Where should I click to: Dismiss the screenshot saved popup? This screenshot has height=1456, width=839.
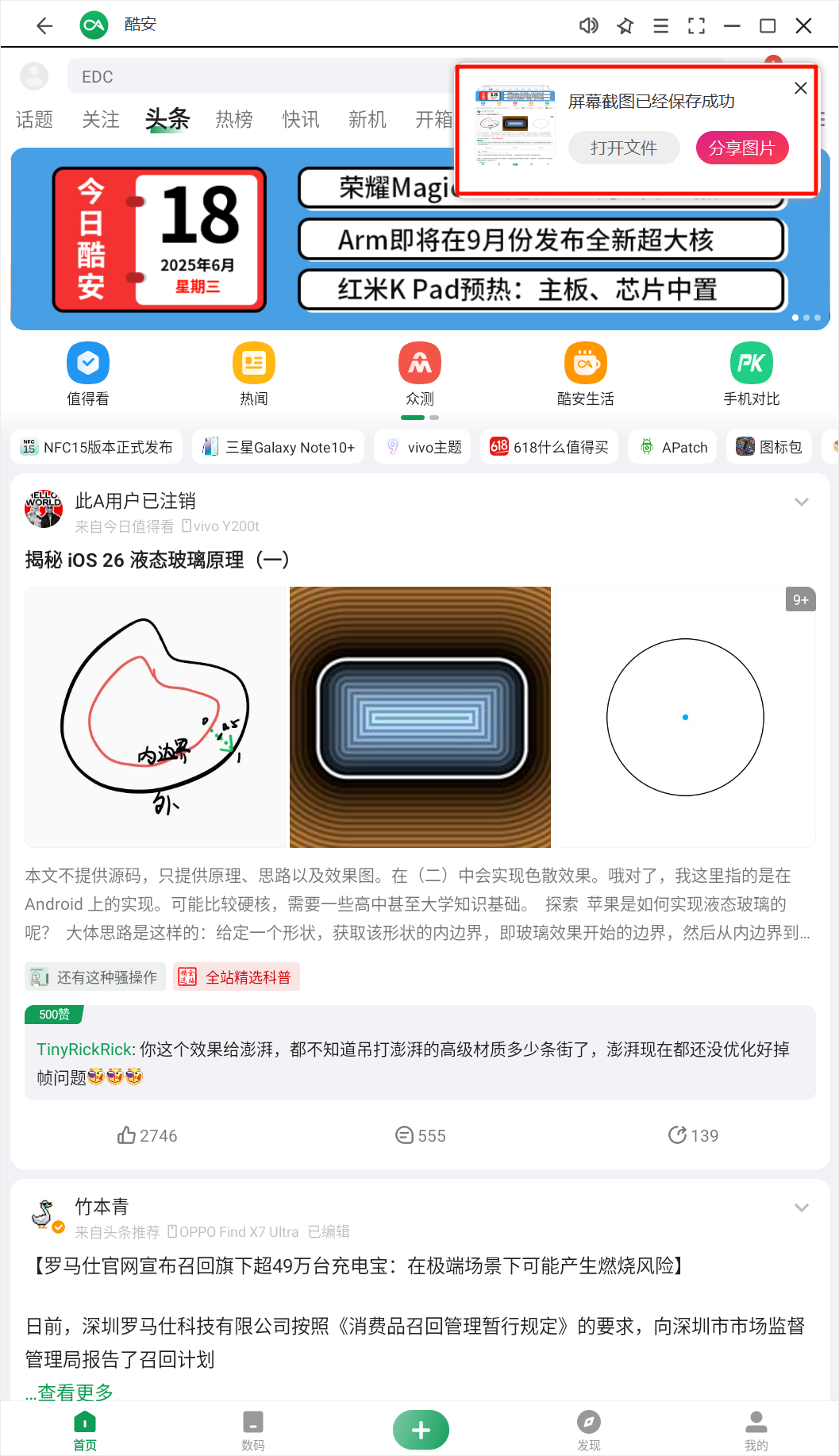800,88
